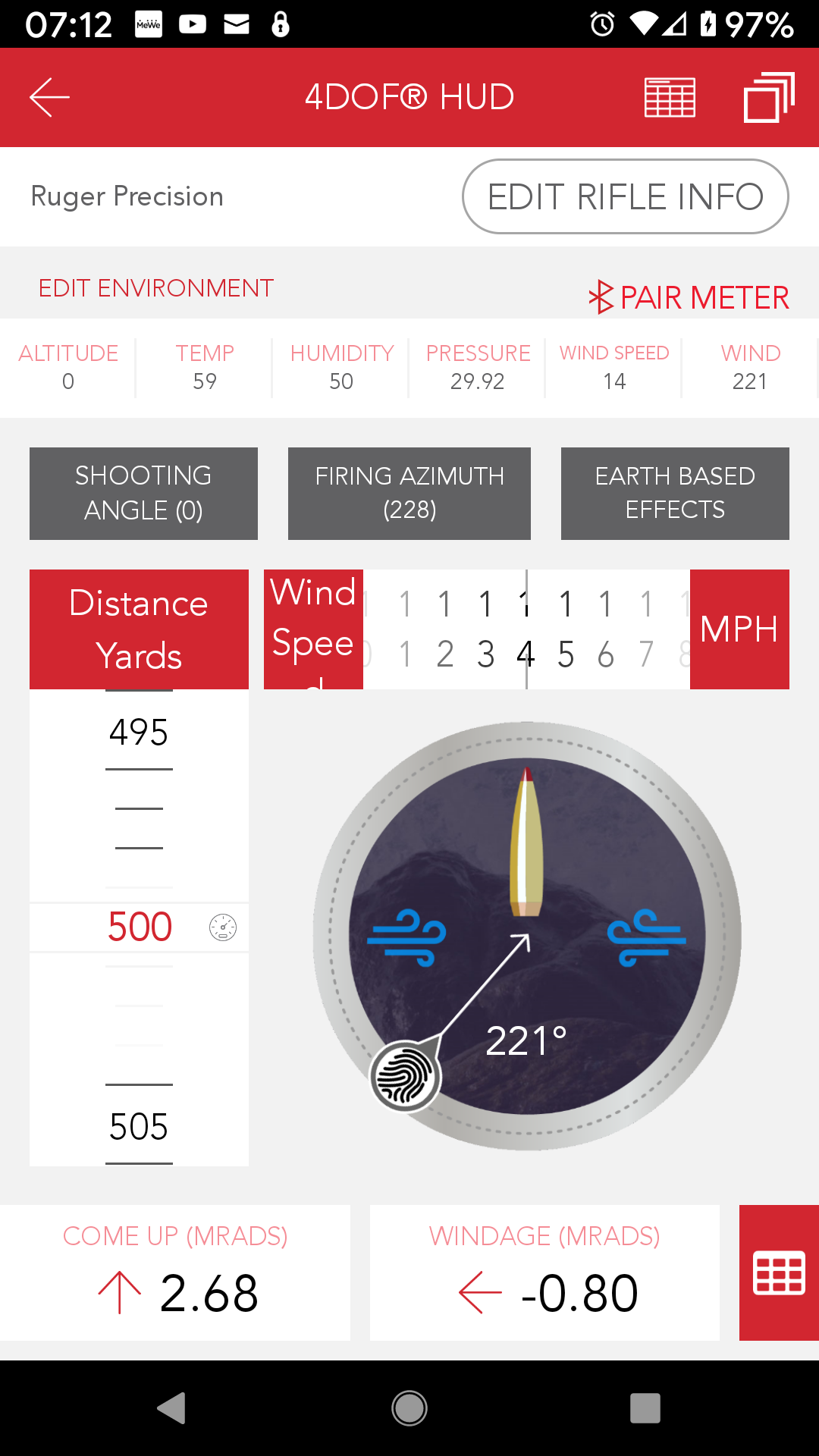Image resolution: width=819 pixels, height=1456 pixels.
Task: Edit the PRESSURE value
Action: (478, 368)
